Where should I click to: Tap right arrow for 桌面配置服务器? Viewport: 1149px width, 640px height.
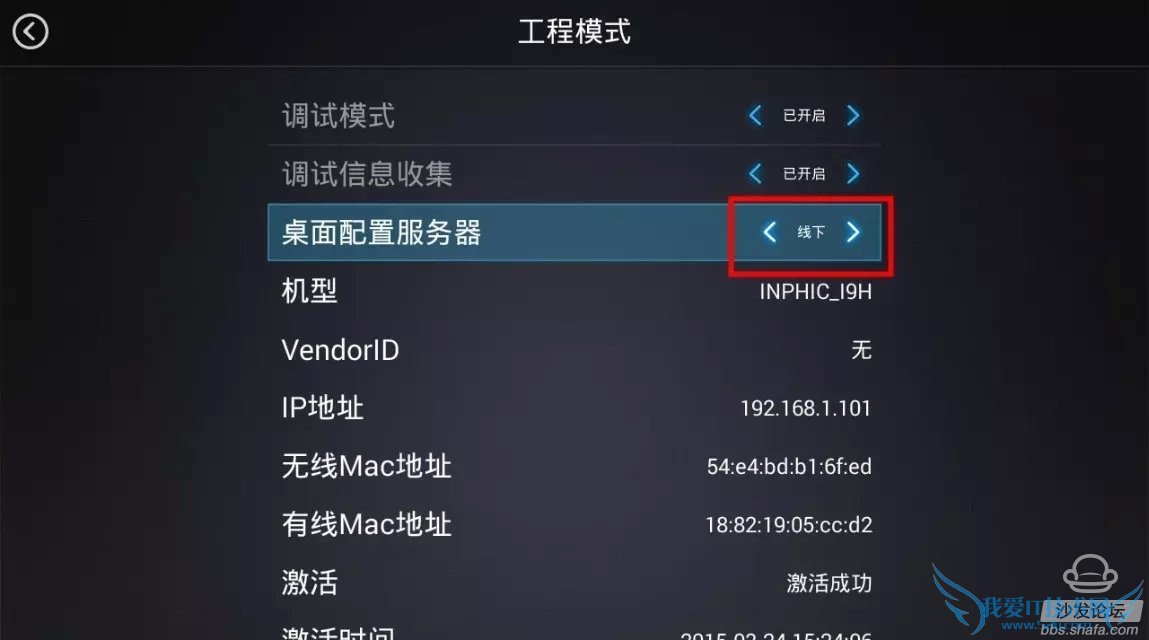853,232
